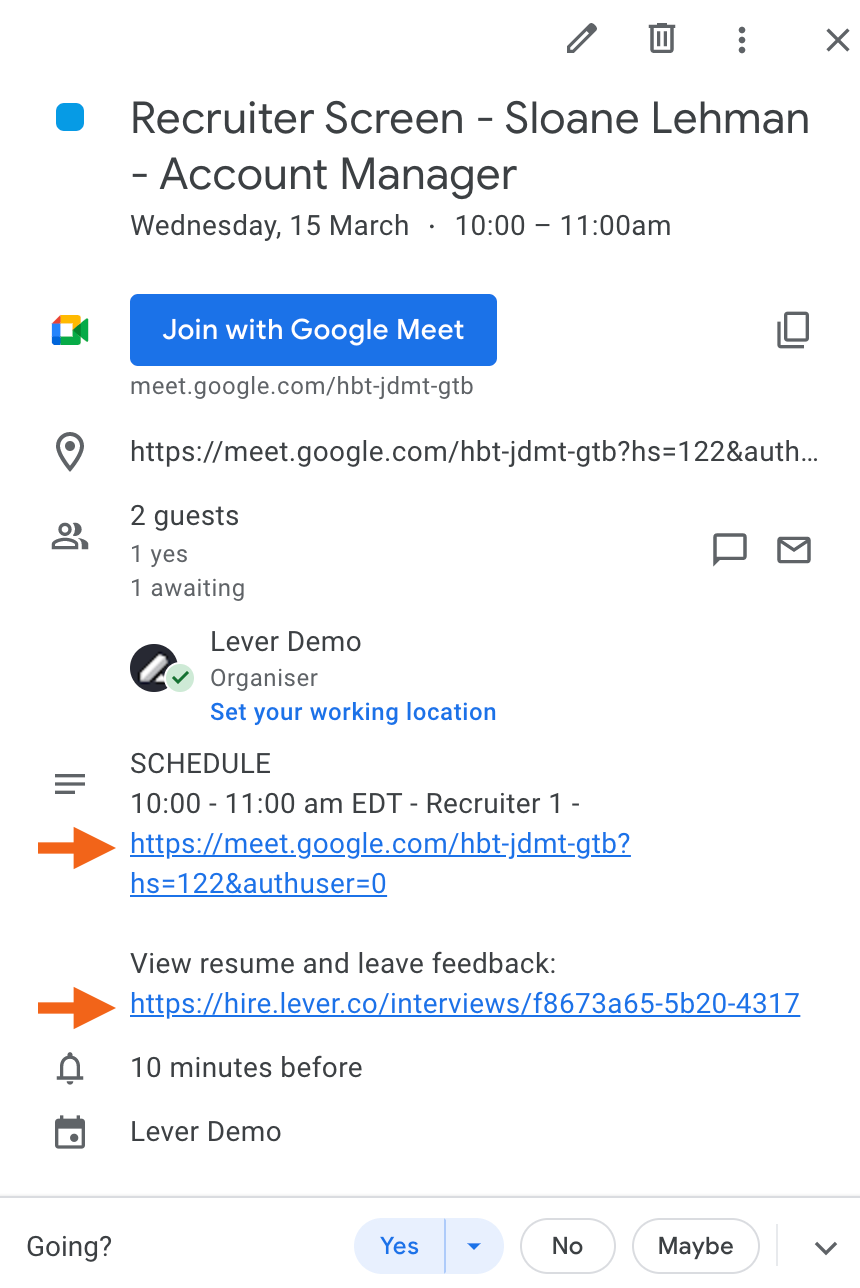The width and height of the screenshot is (860, 1288).
Task: Copy the meeting conference info
Action: click(x=793, y=330)
